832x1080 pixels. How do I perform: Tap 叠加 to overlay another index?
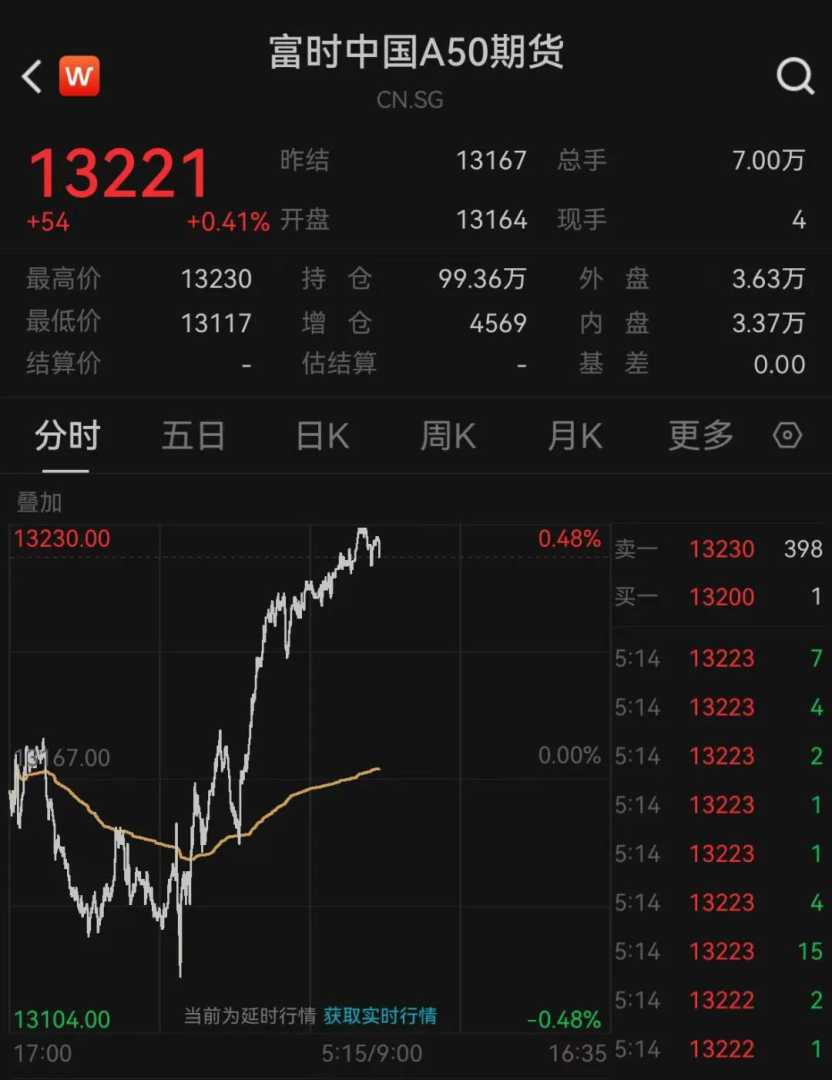pyautogui.click(x=39, y=502)
